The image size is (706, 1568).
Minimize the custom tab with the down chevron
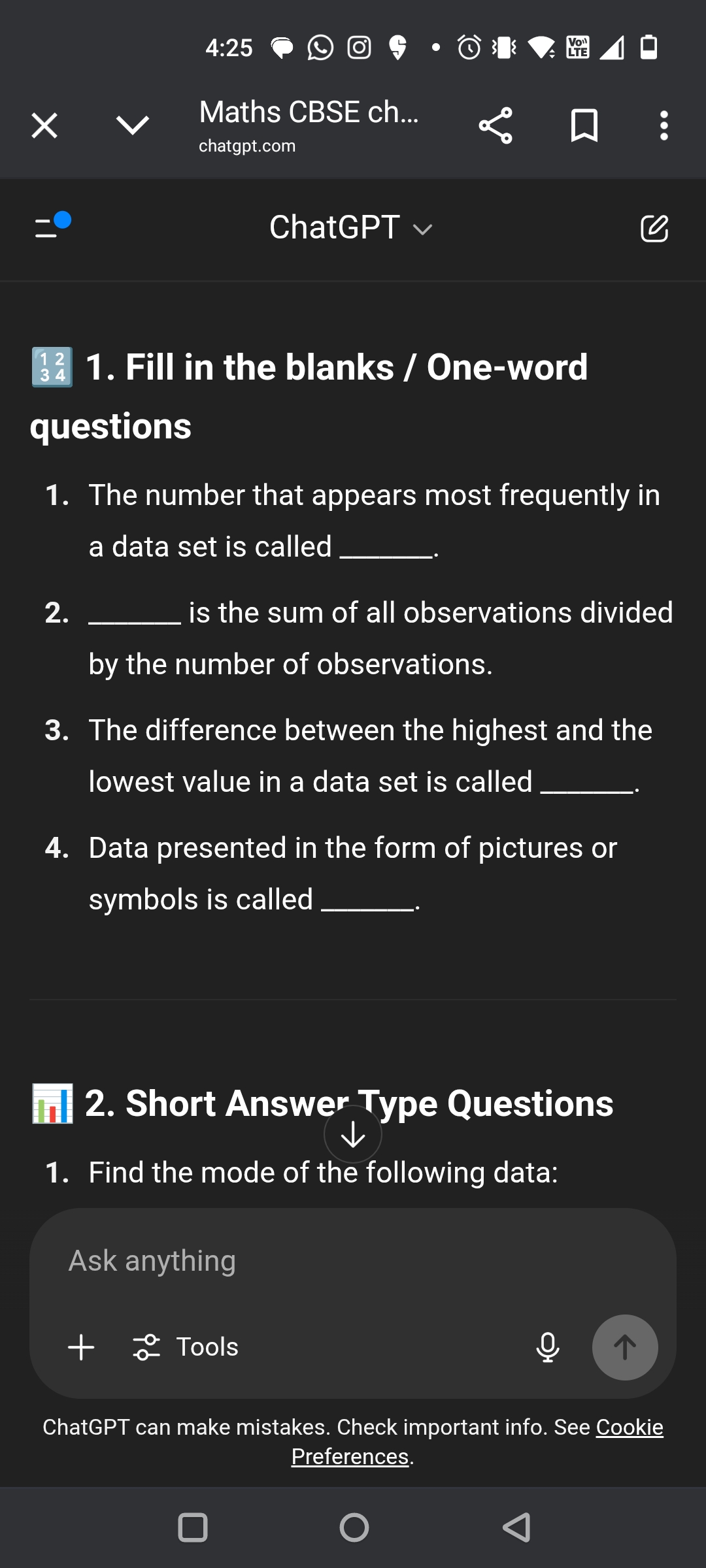pos(133,125)
